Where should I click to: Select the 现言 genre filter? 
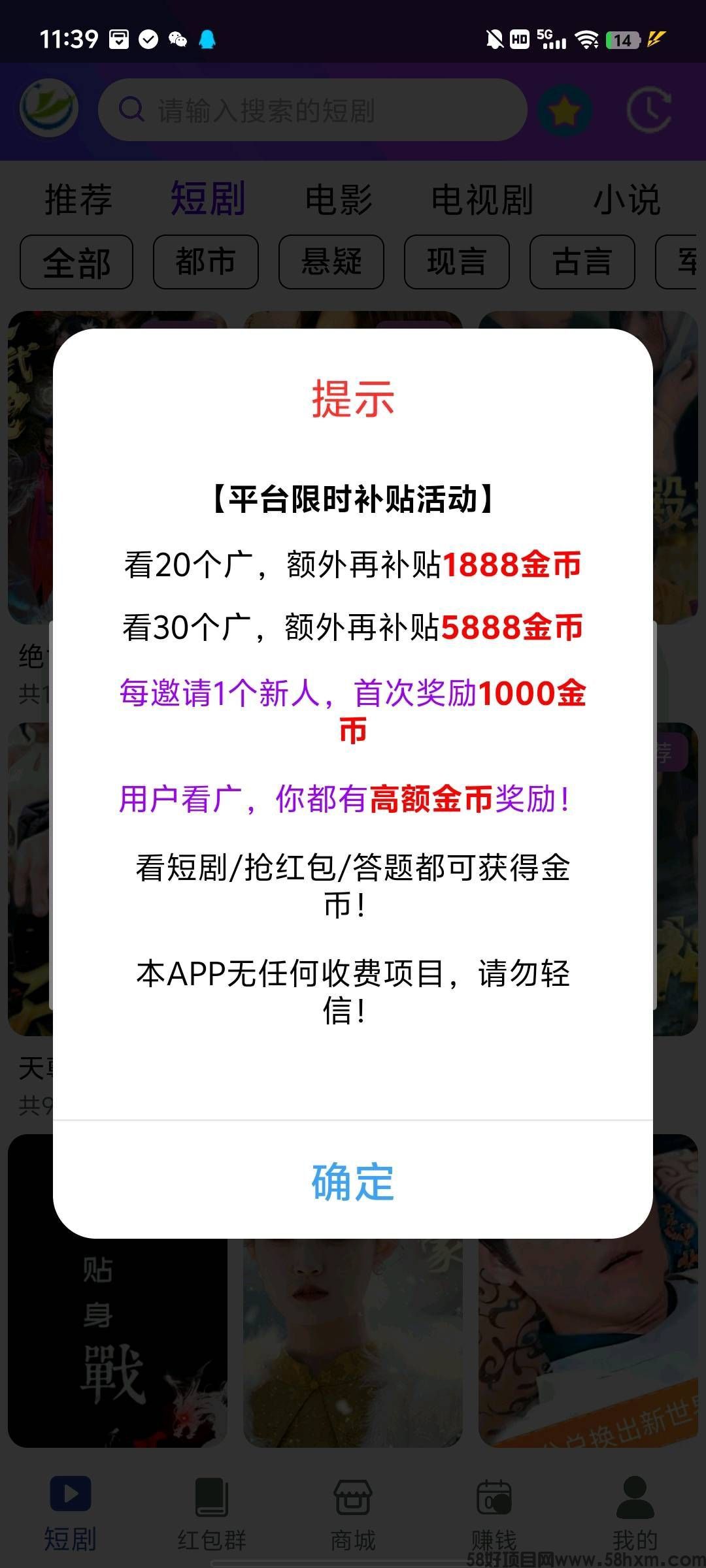click(x=457, y=261)
